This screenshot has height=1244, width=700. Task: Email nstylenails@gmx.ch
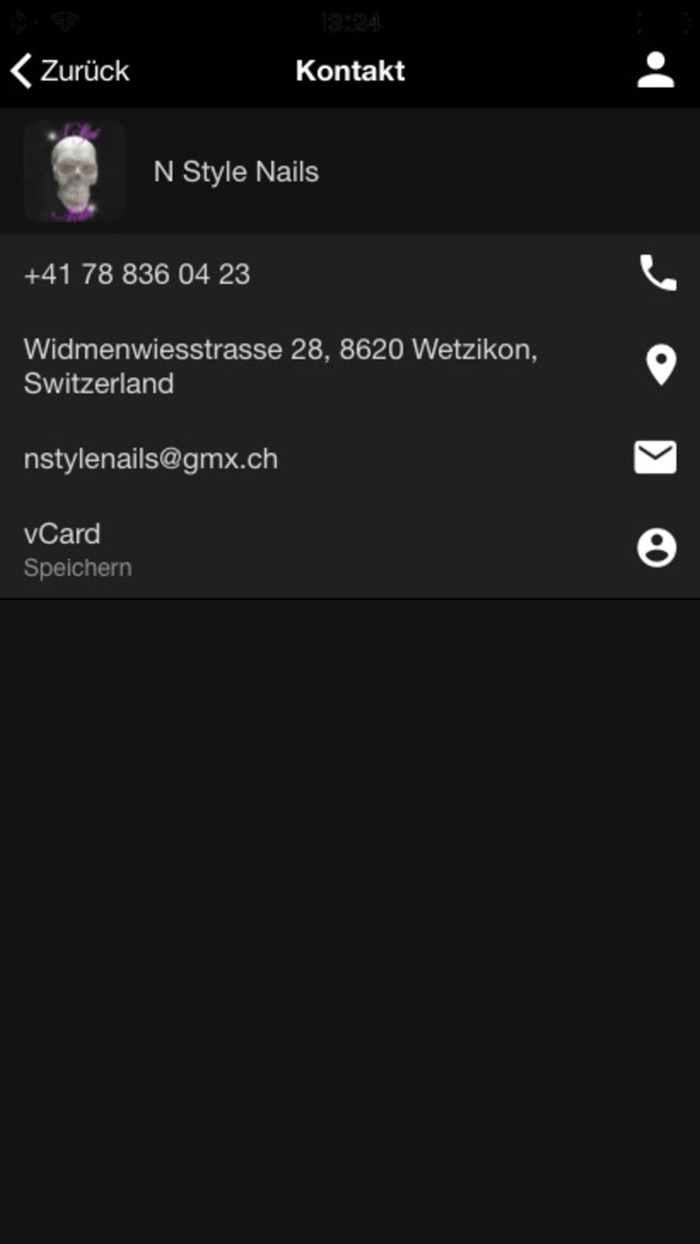[350, 458]
